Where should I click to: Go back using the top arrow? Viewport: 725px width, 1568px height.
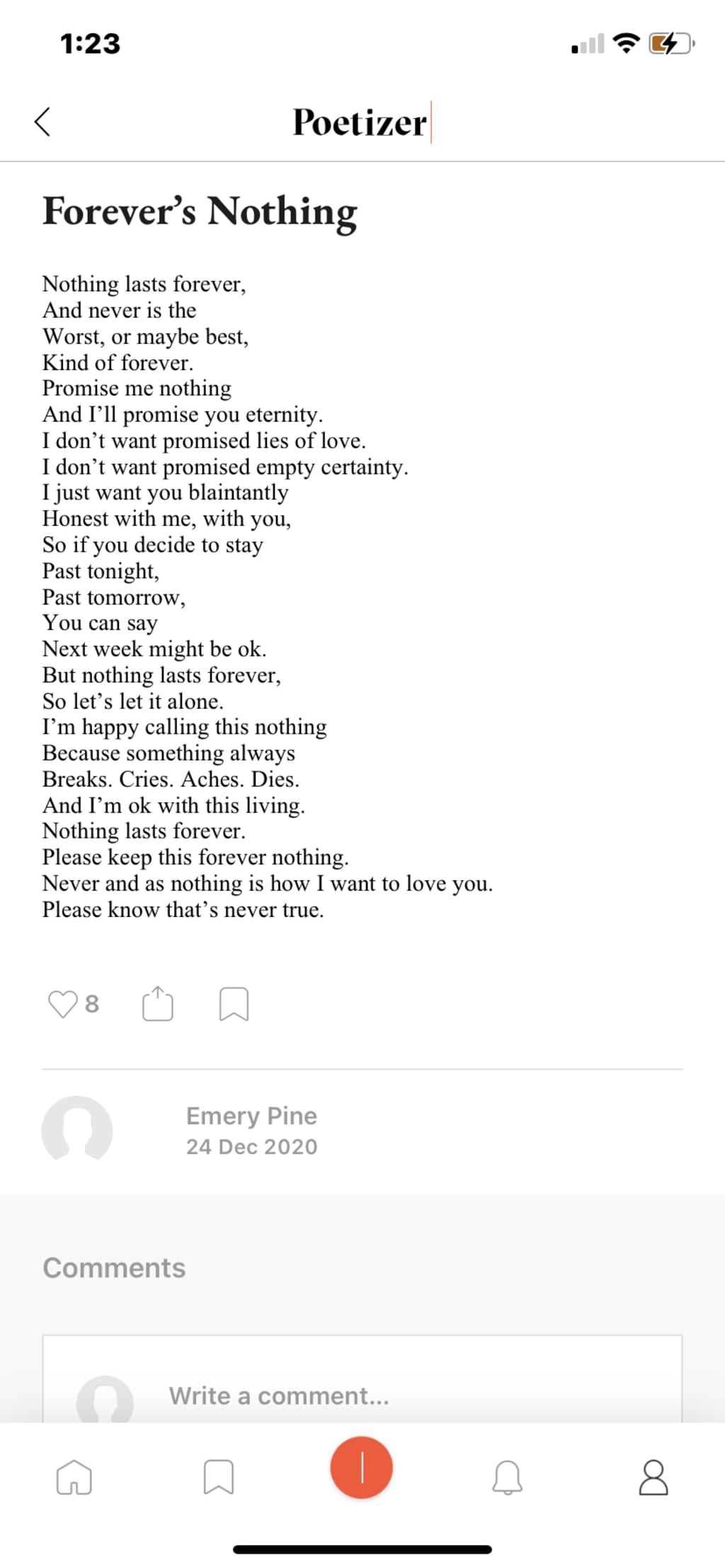pyautogui.click(x=42, y=122)
